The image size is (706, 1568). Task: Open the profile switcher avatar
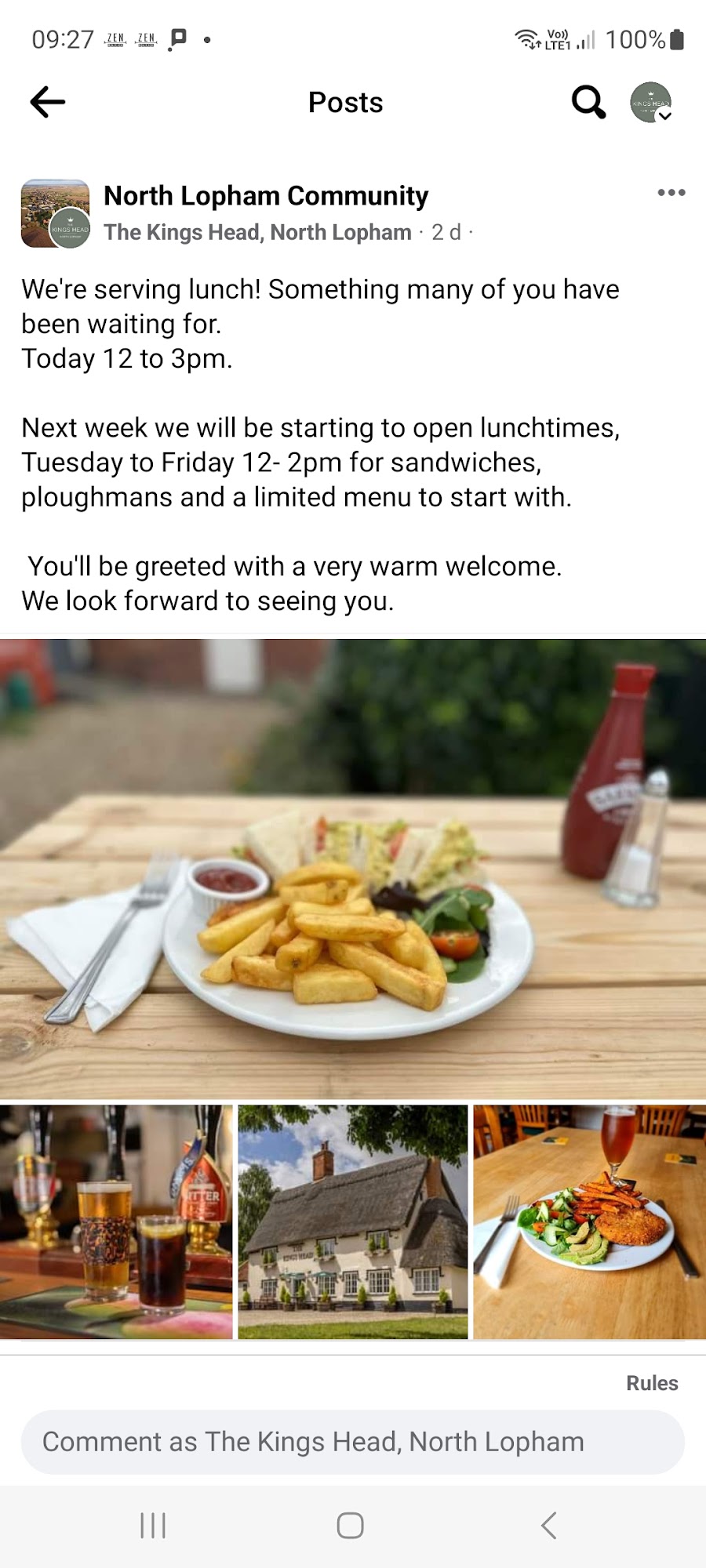650,103
